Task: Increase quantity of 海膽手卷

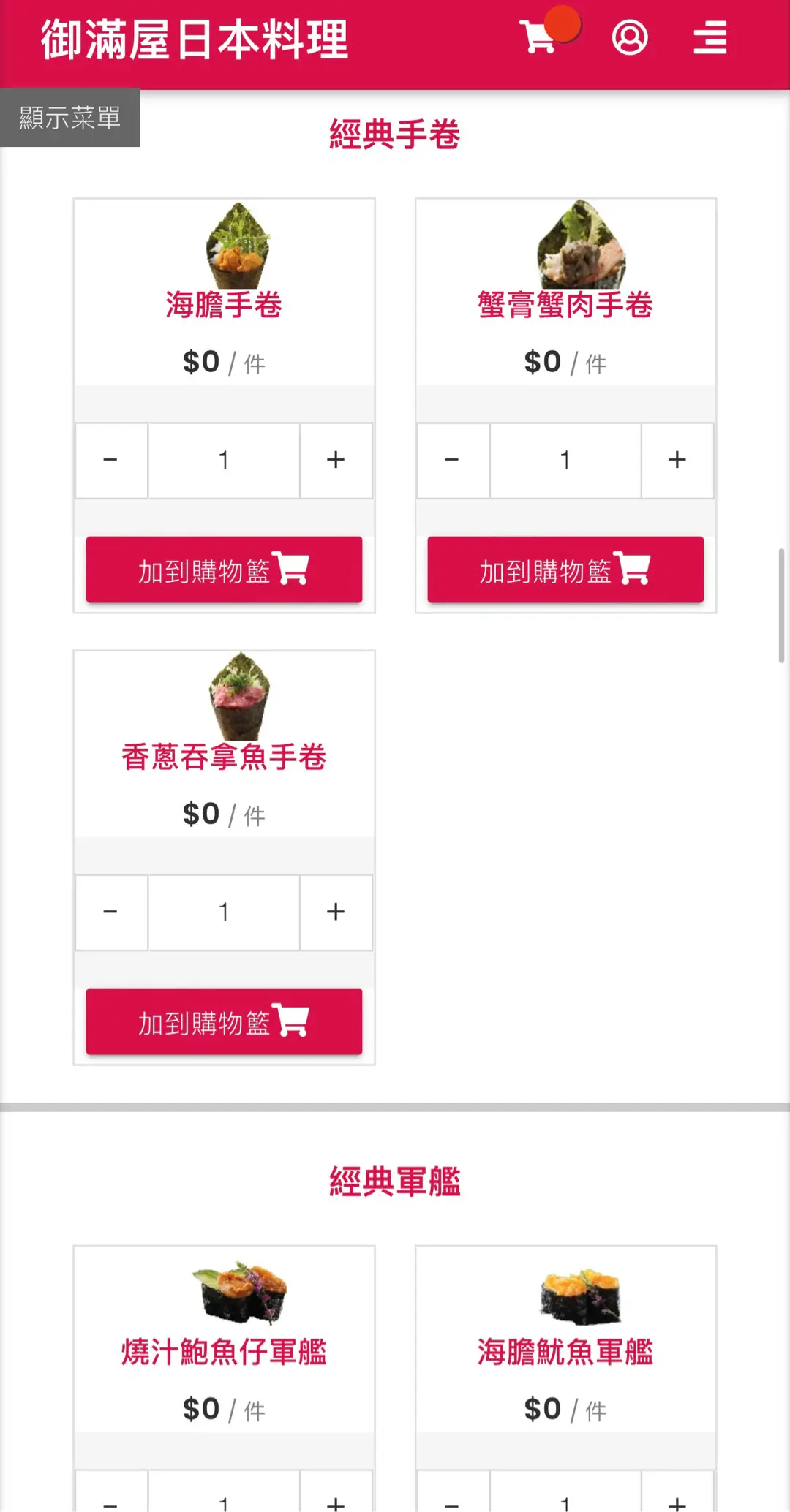Action: (336, 460)
